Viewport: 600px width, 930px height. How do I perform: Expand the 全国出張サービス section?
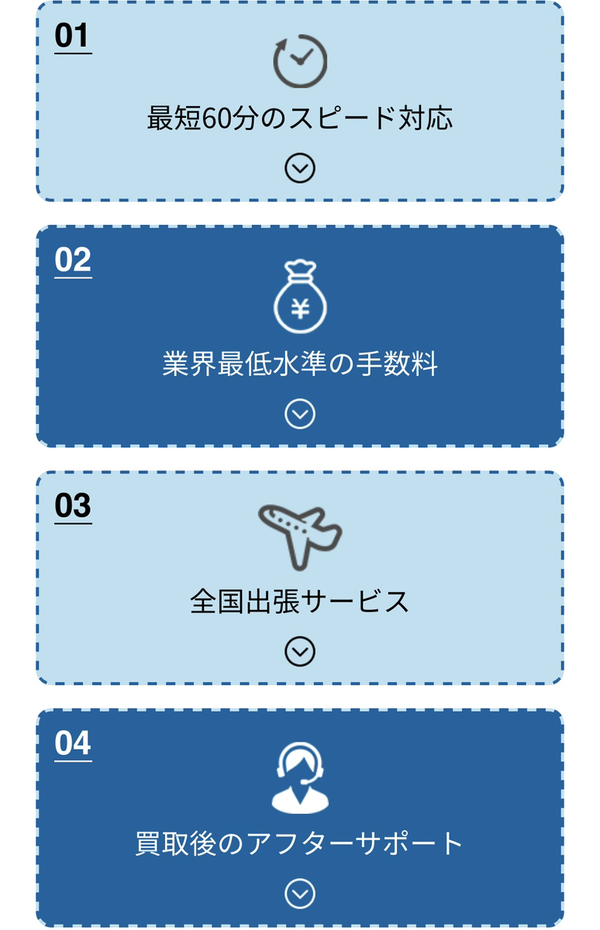(x=300, y=651)
